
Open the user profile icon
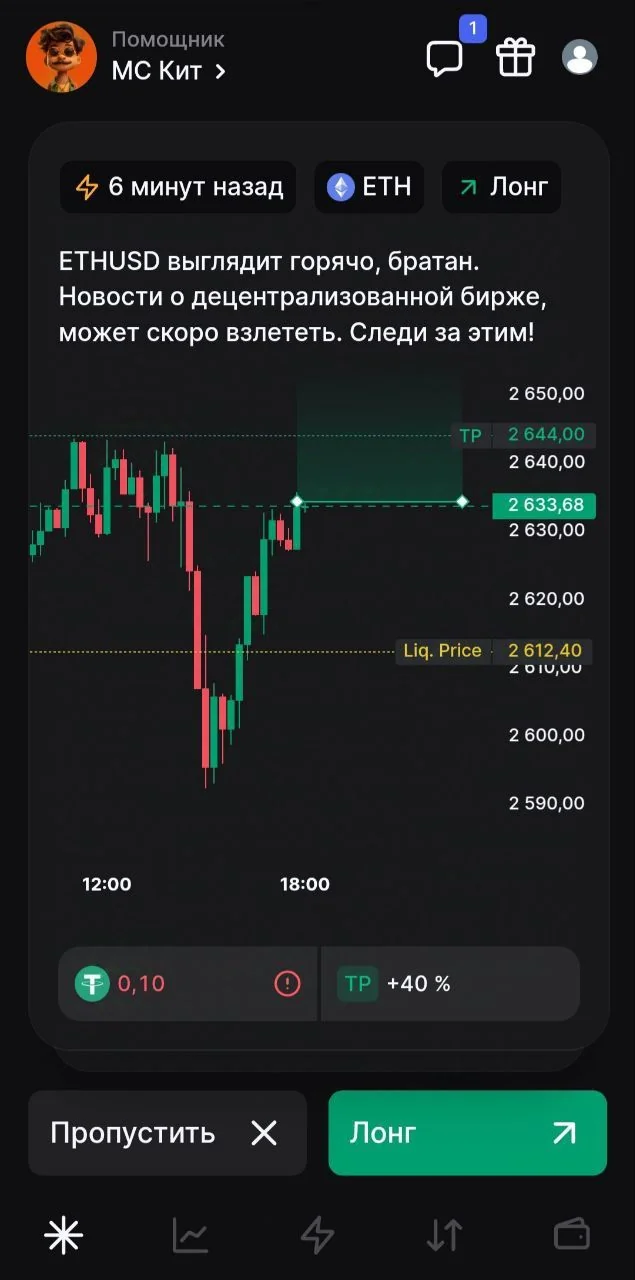pos(580,57)
